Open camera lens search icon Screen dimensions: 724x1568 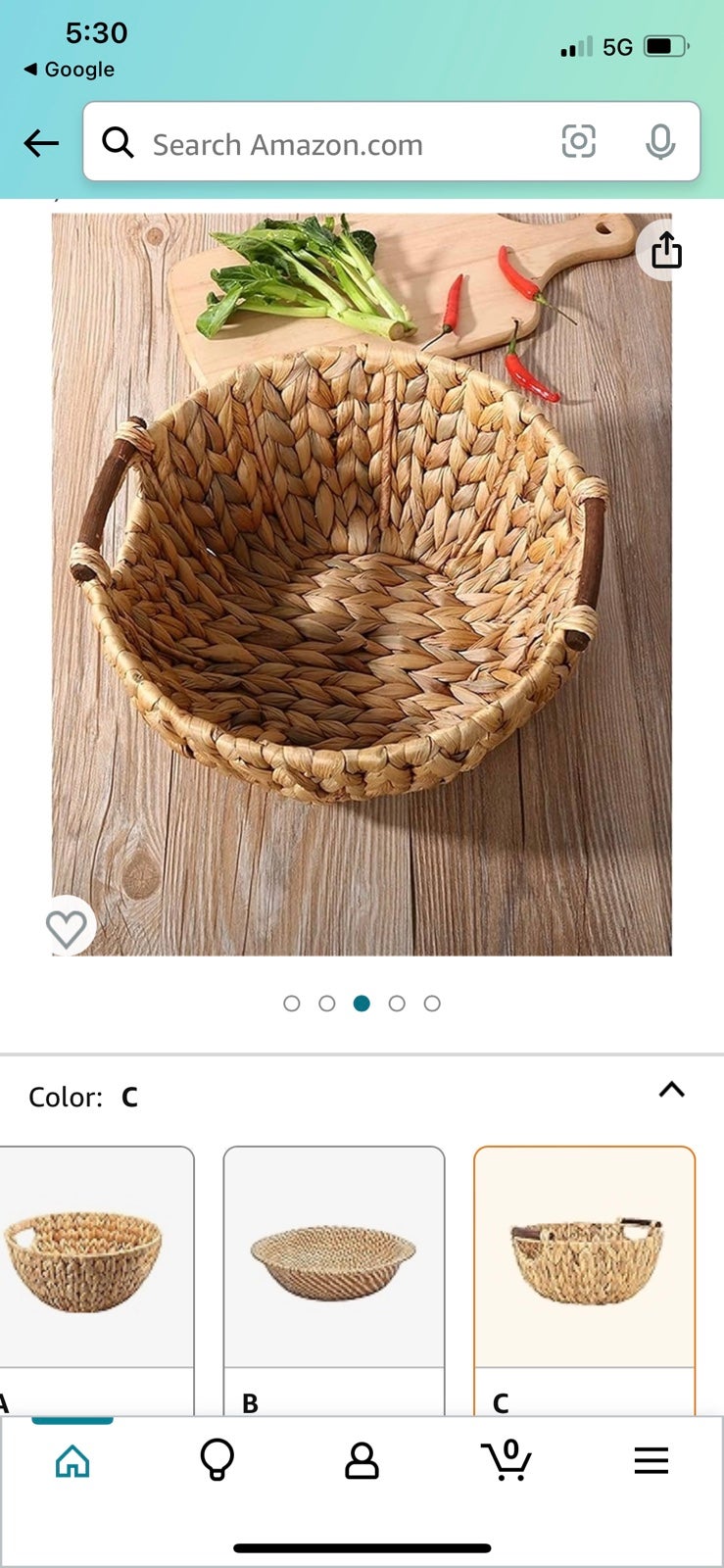[x=578, y=142]
